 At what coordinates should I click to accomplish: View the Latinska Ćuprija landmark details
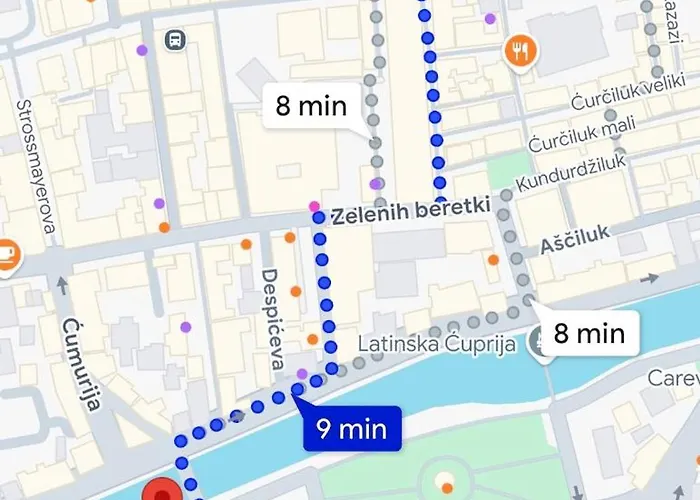pyautogui.click(x=541, y=343)
